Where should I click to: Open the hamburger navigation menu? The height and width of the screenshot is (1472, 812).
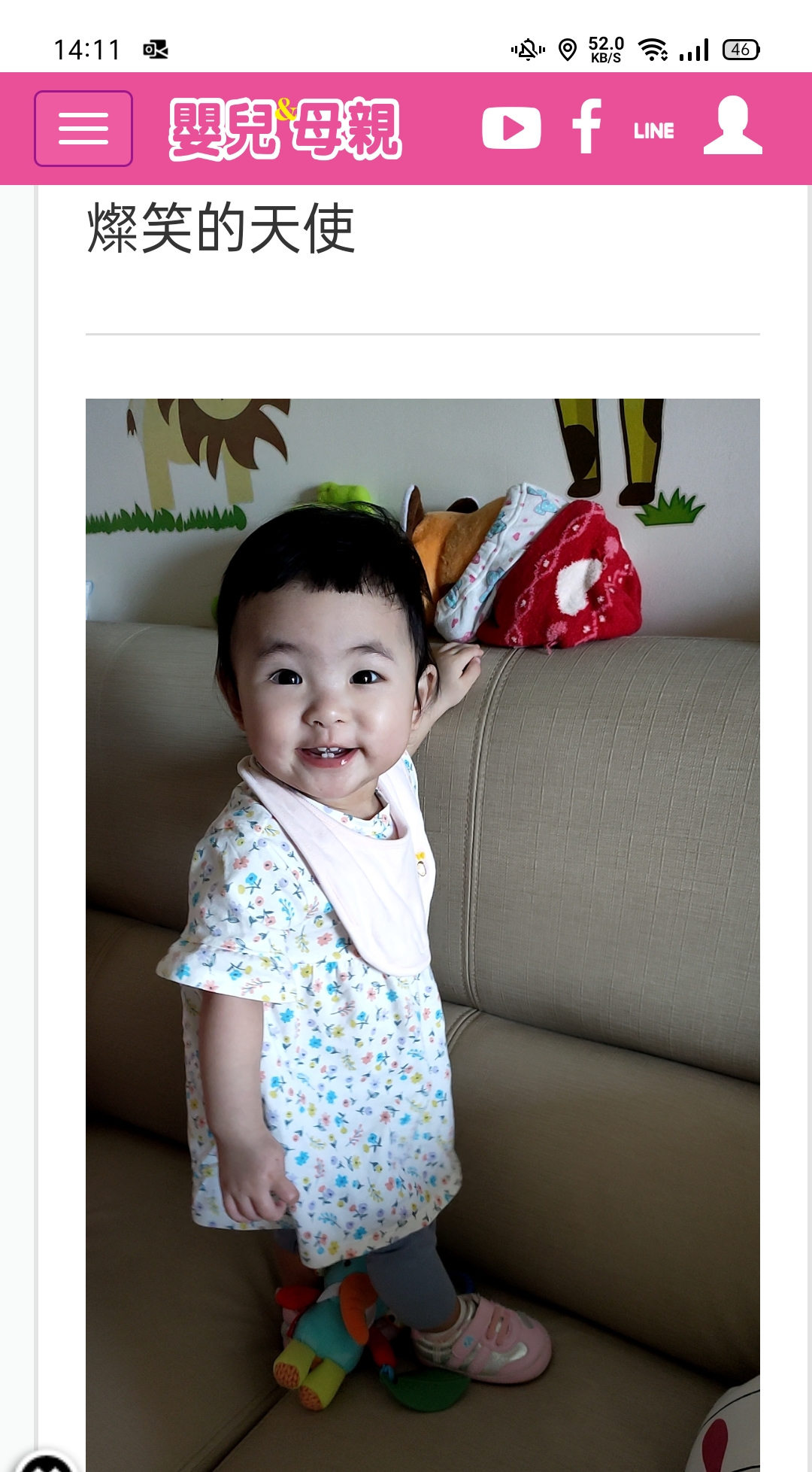coord(83,129)
